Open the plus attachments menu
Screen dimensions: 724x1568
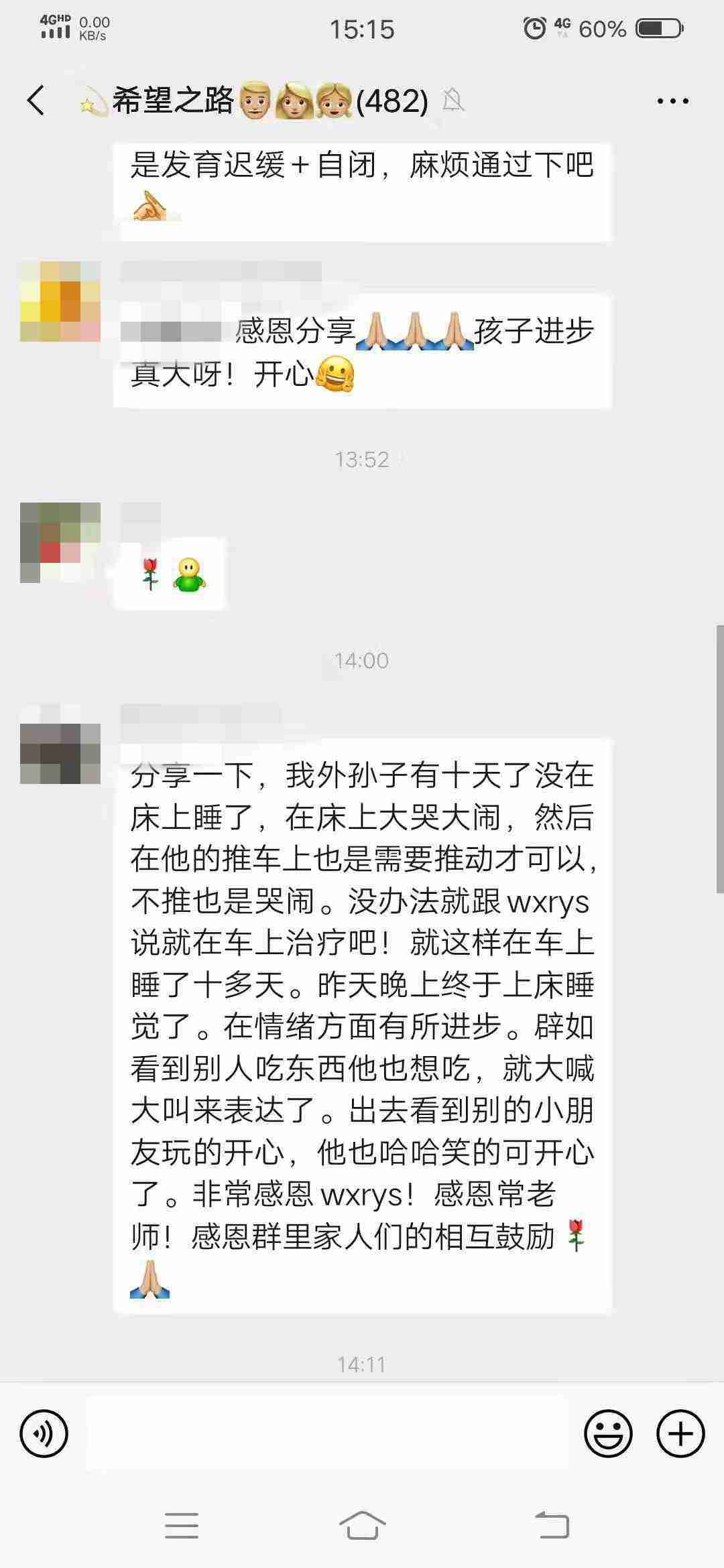click(x=680, y=1434)
